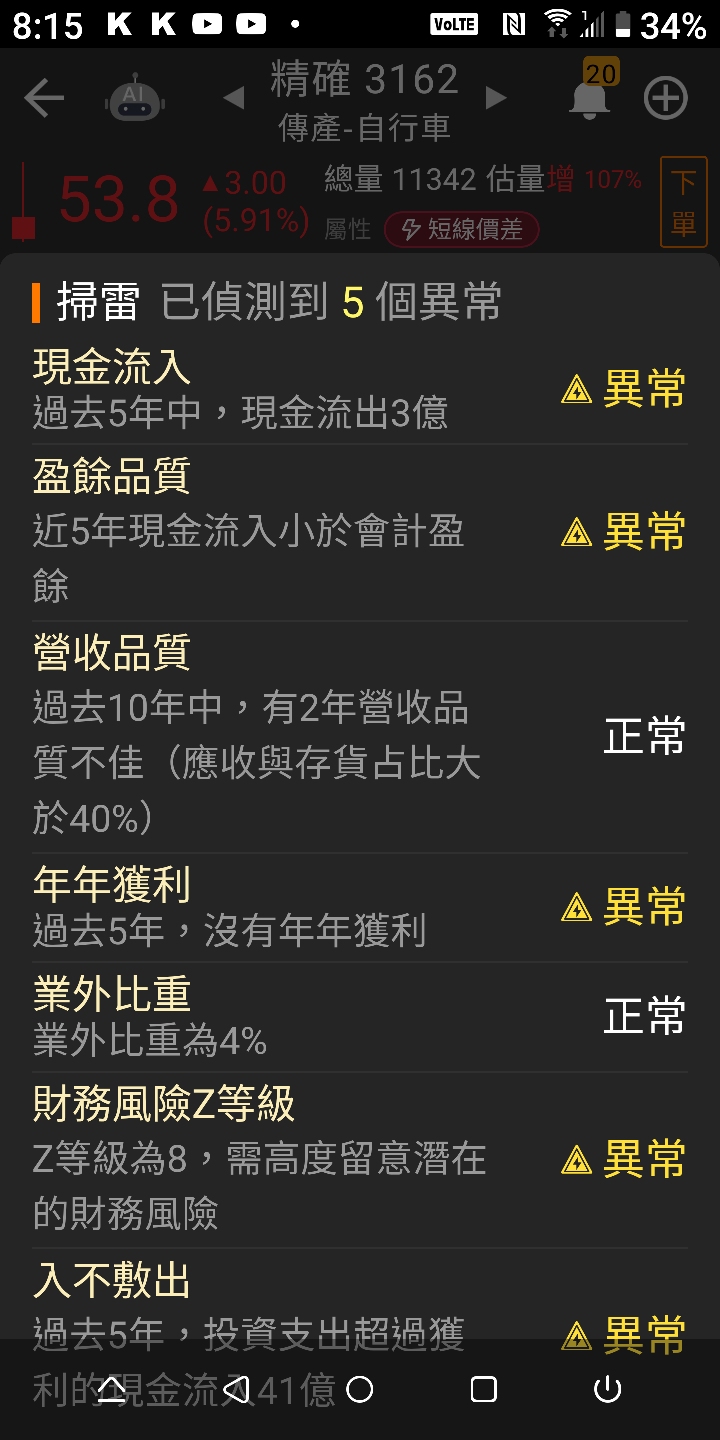The width and height of the screenshot is (720, 1440).
Task: Switch to the next stock
Action: pyautogui.click(x=496, y=98)
